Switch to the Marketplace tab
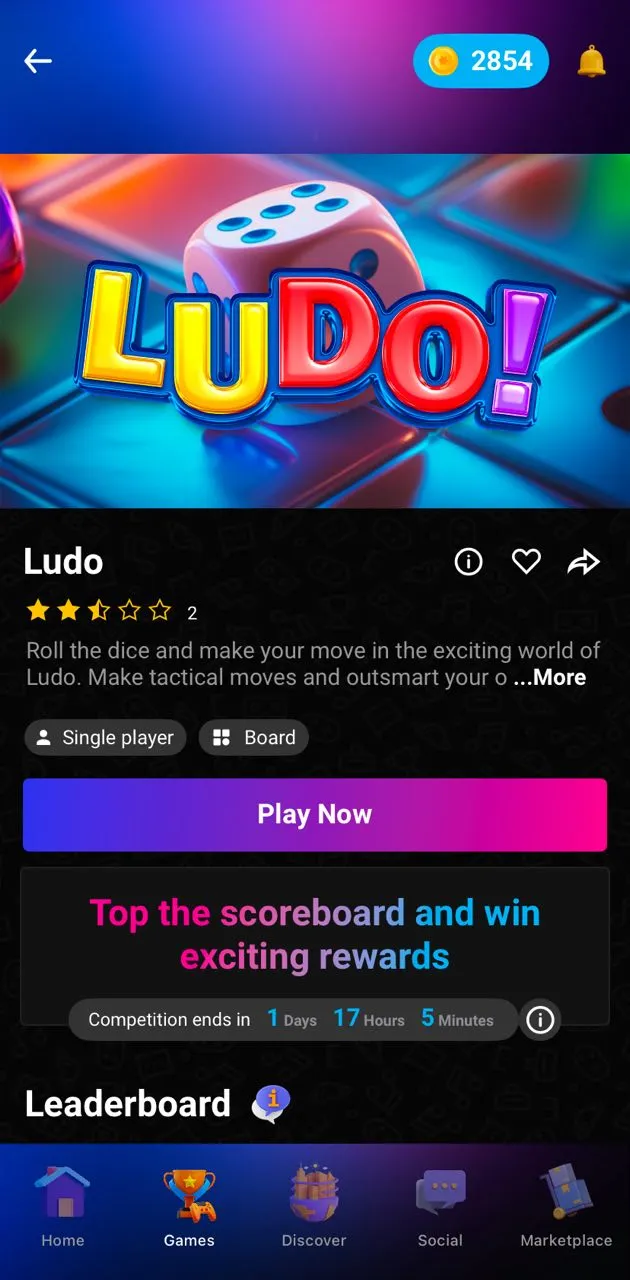This screenshot has width=630, height=1280. [x=566, y=1206]
